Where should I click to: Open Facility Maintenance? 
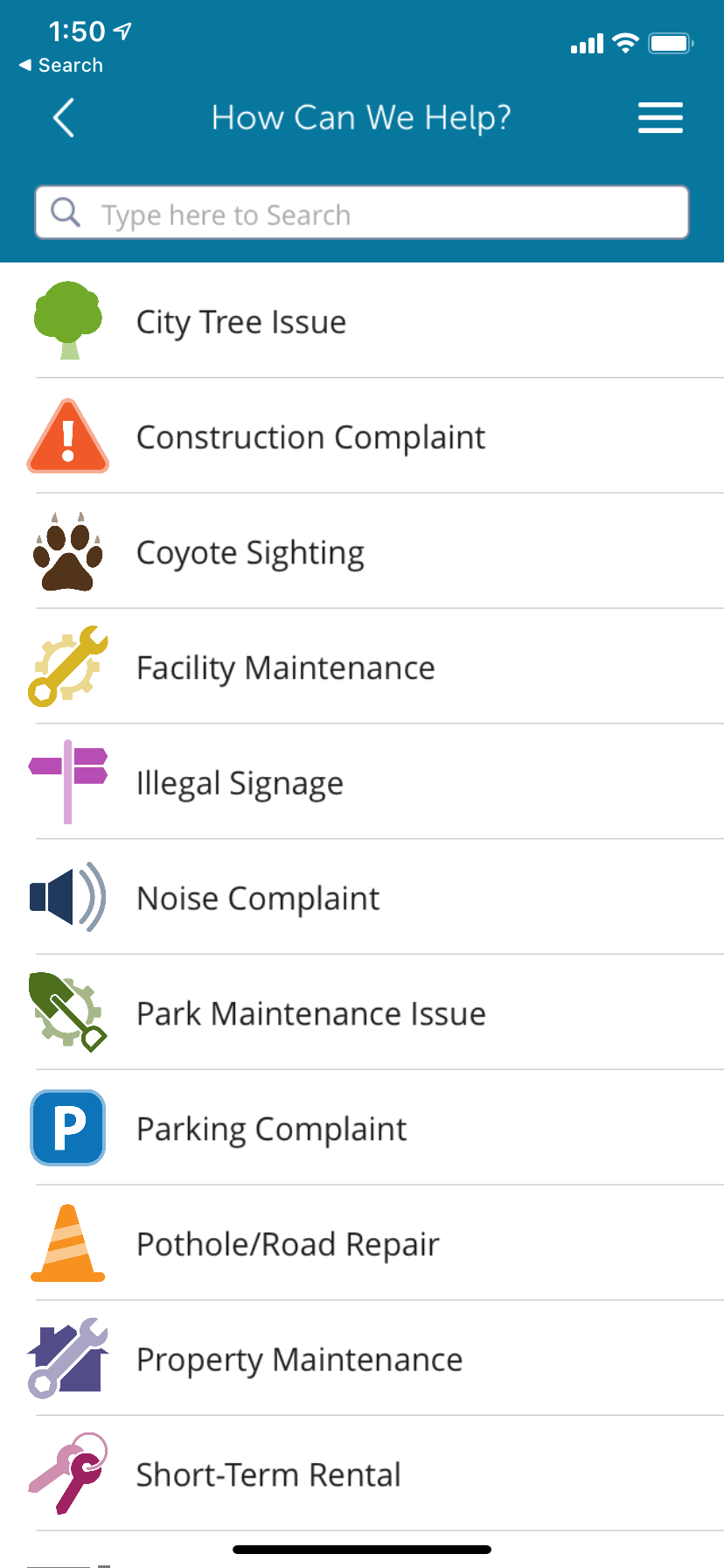tap(362, 668)
